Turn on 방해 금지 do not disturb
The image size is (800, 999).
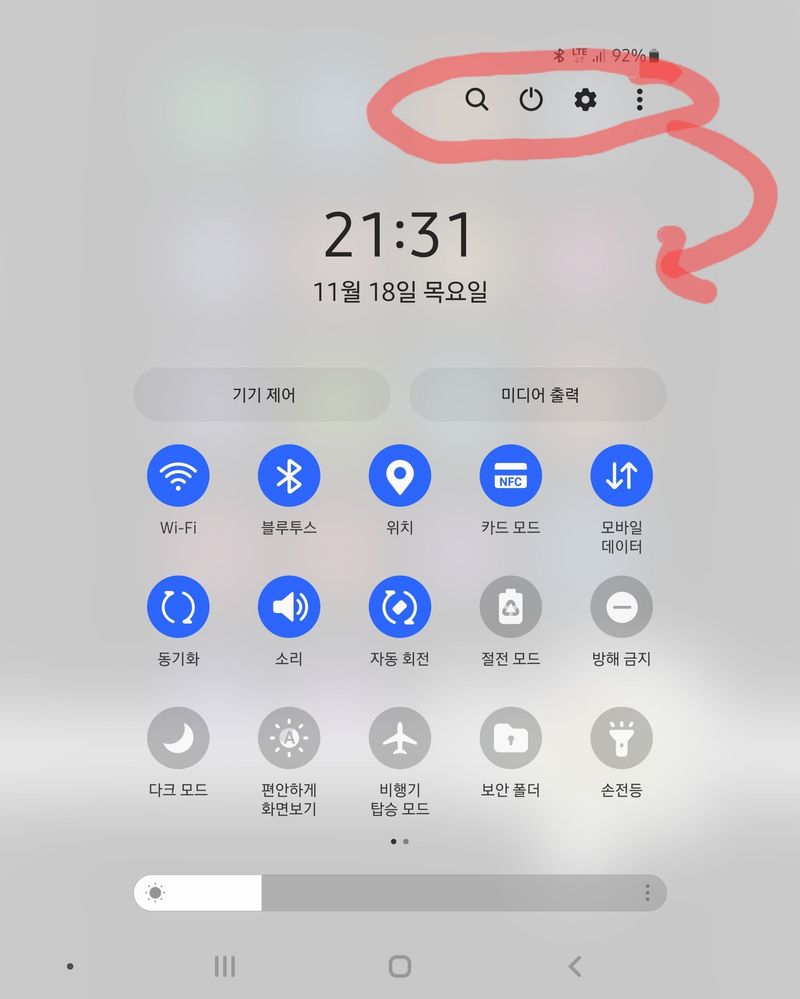pyautogui.click(x=621, y=607)
